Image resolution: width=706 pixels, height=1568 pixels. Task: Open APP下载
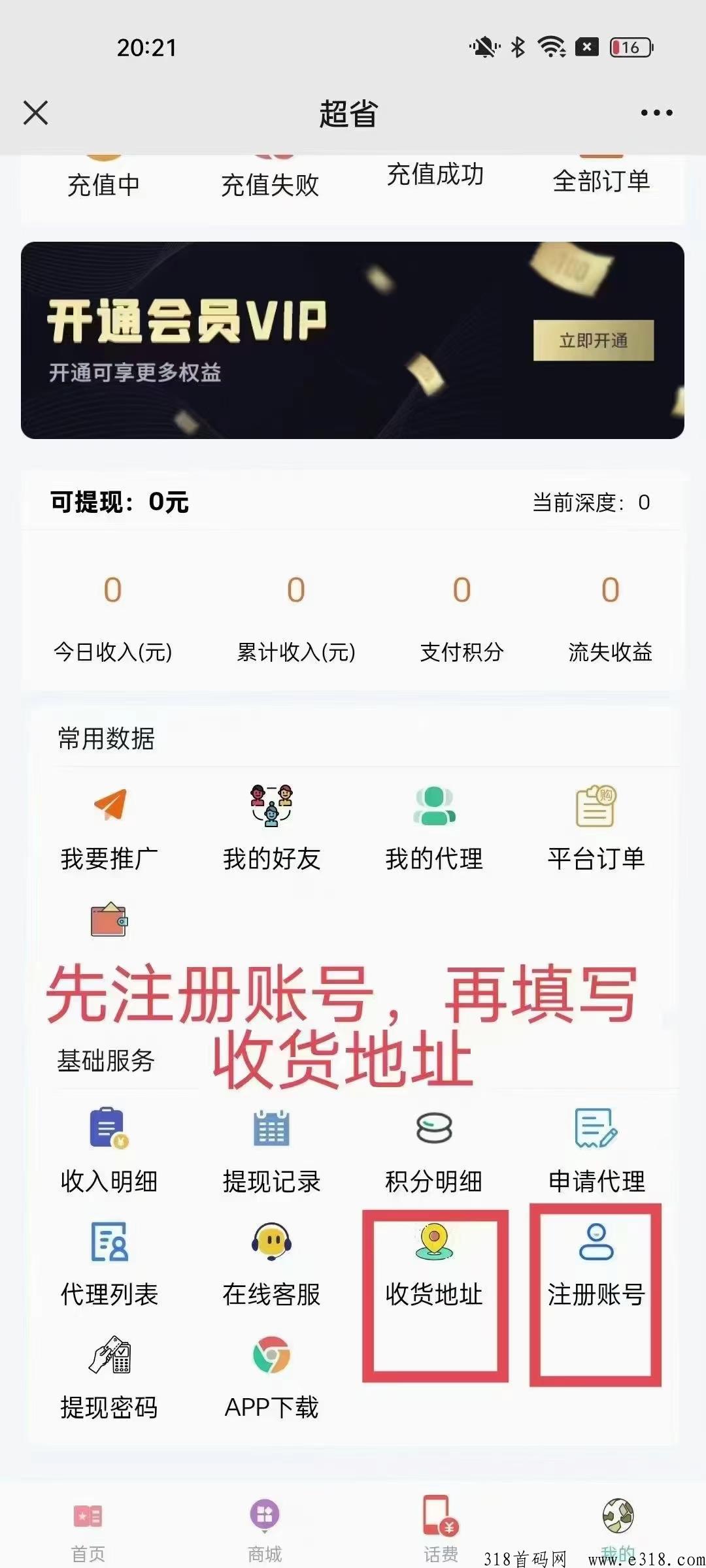coord(271,1379)
